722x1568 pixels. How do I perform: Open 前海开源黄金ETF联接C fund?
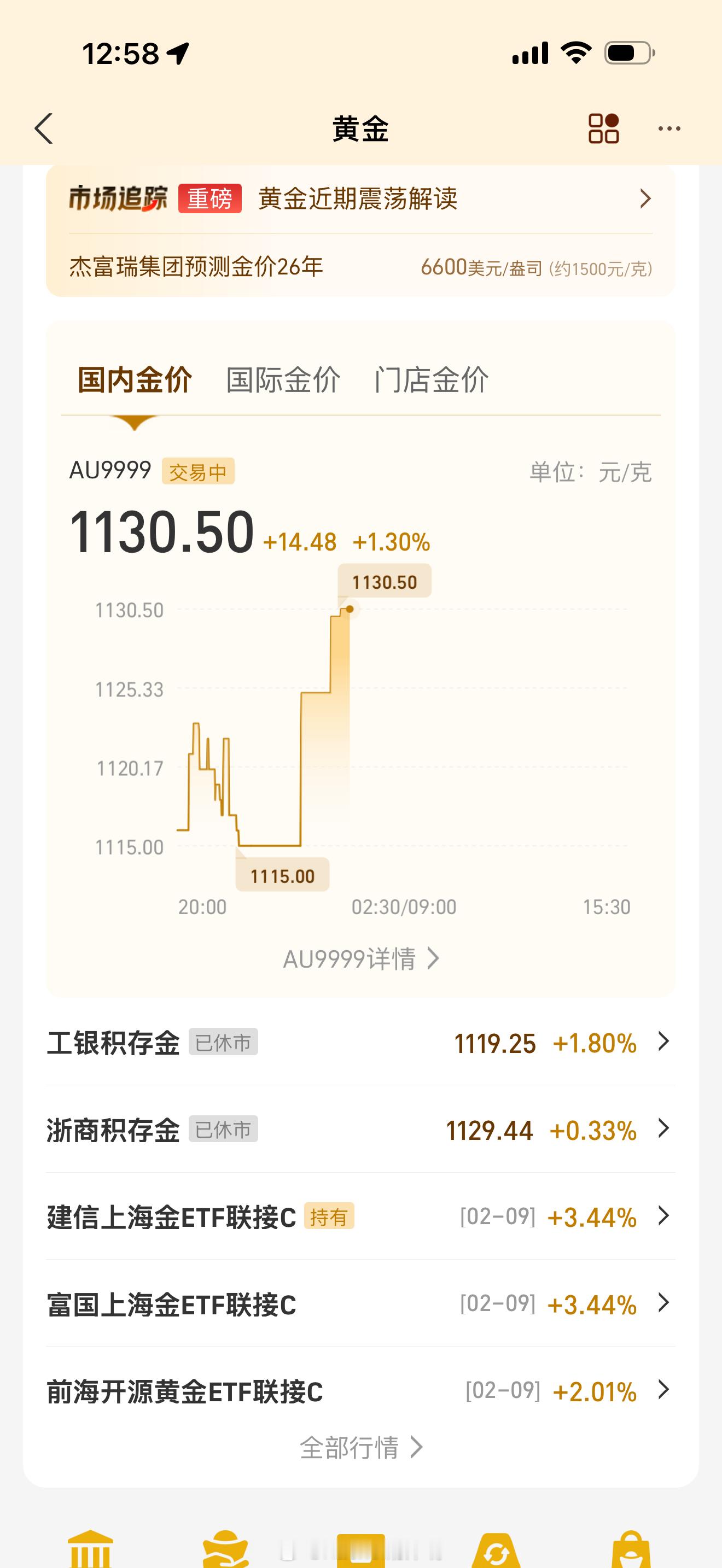360,1391
